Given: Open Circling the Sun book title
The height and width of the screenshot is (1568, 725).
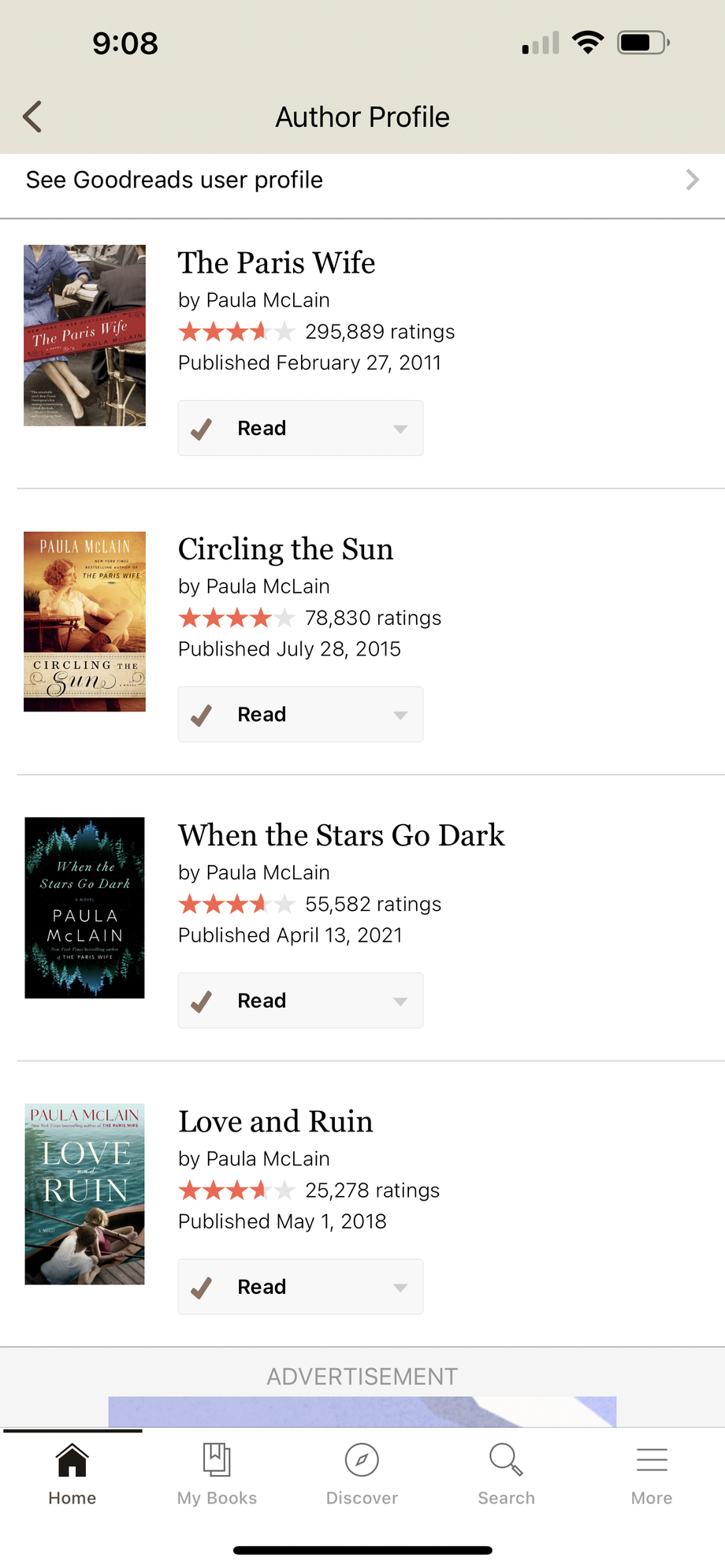Looking at the screenshot, I should pyautogui.click(x=285, y=549).
